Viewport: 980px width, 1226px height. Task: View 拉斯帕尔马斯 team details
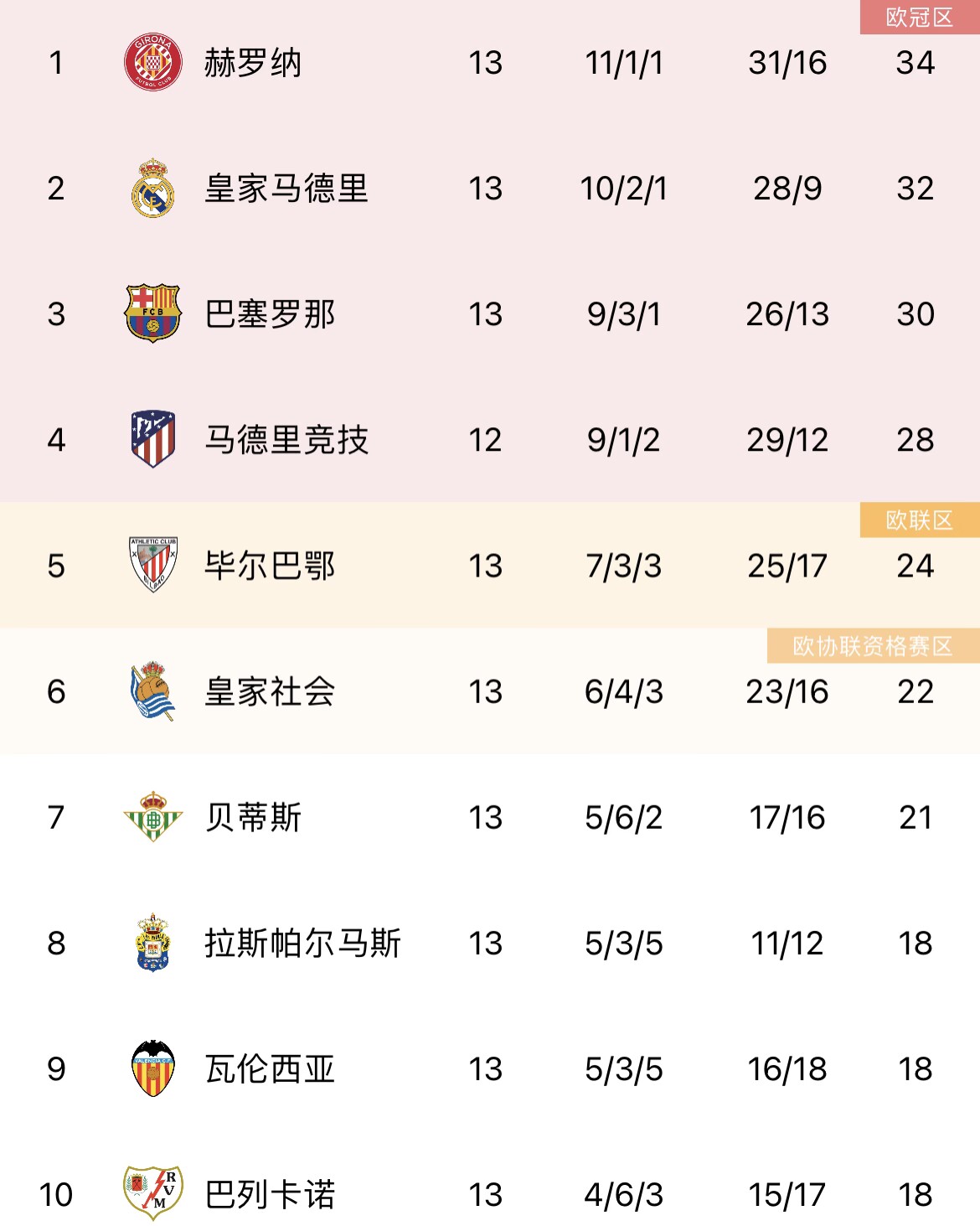303,943
